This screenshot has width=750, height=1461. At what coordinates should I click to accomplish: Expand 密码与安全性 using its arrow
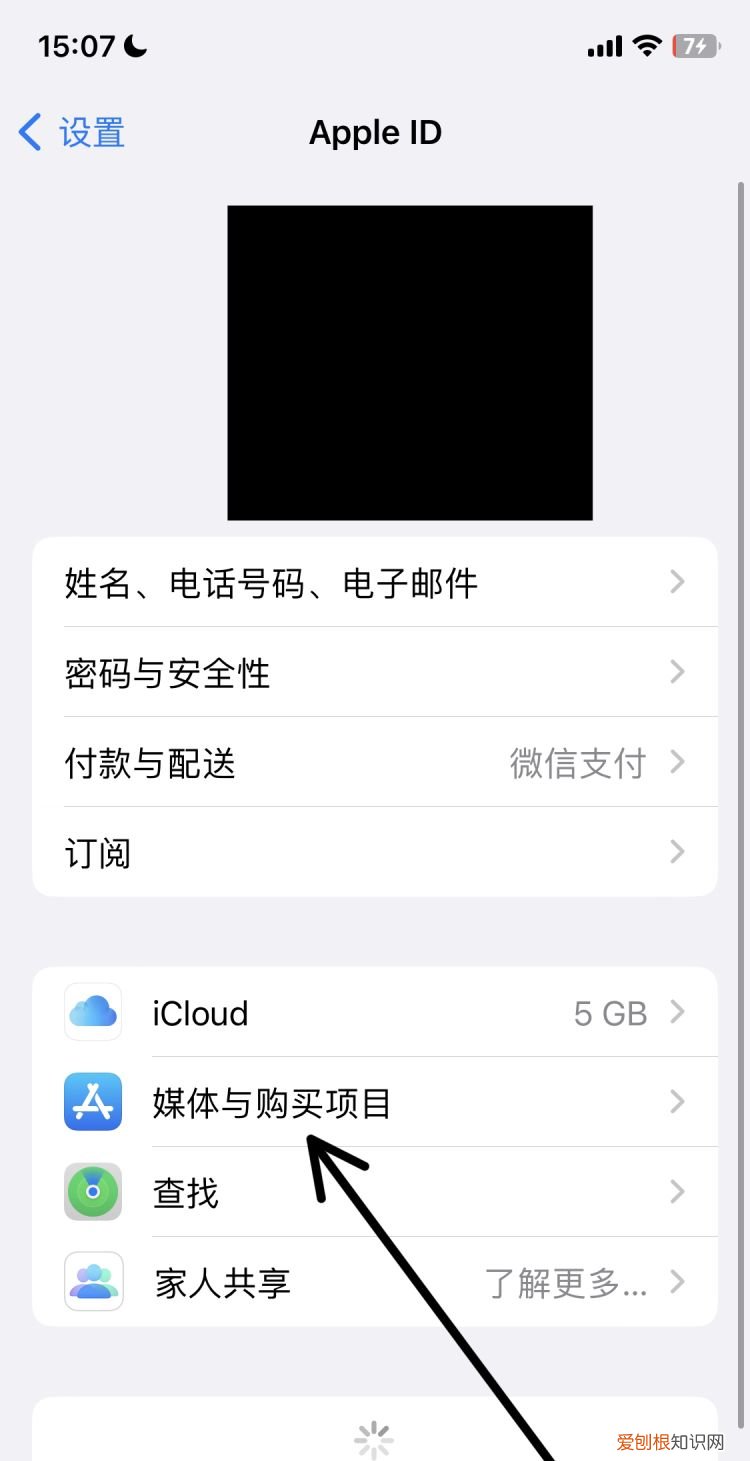(x=678, y=672)
